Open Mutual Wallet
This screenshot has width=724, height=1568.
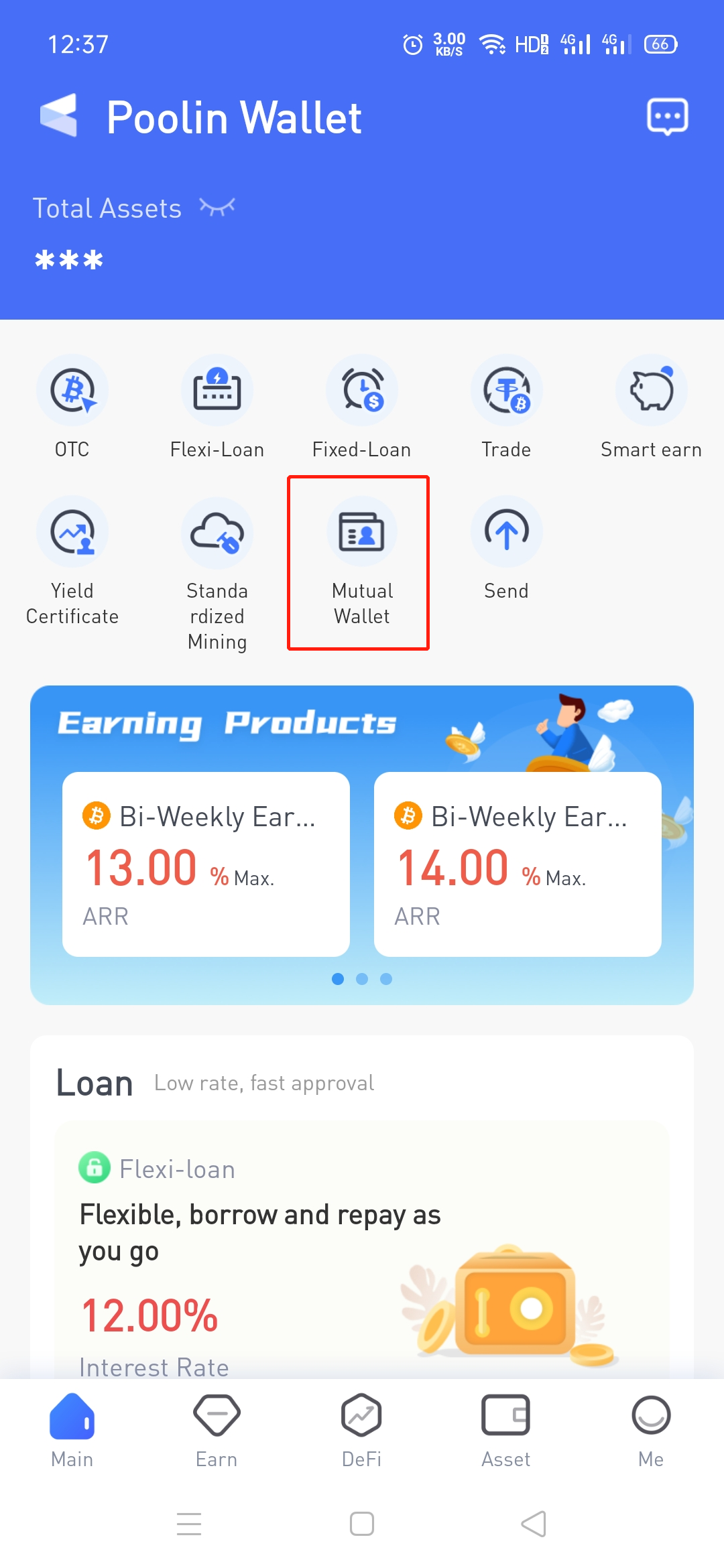coord(362,562)
